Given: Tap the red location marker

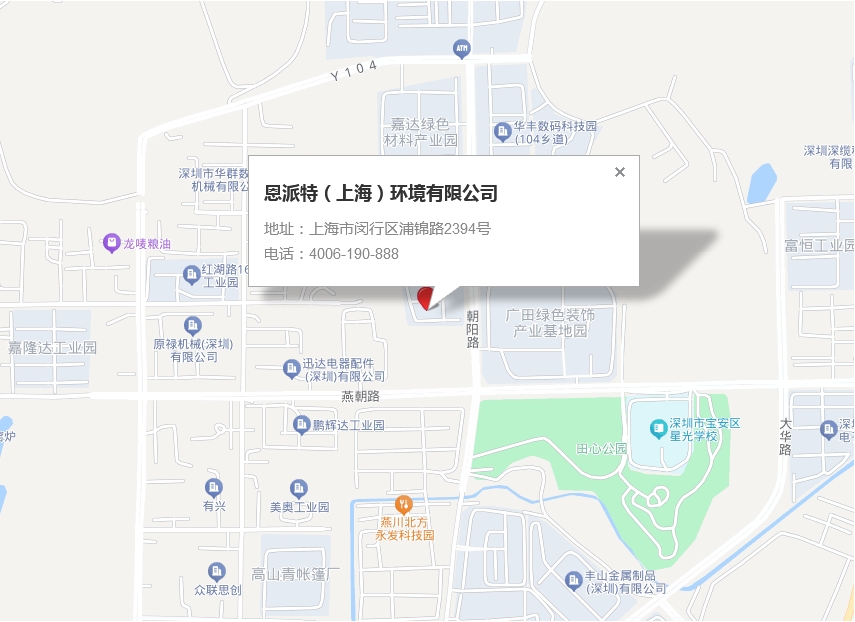Looking at the screenshot, I should (426, 298).
